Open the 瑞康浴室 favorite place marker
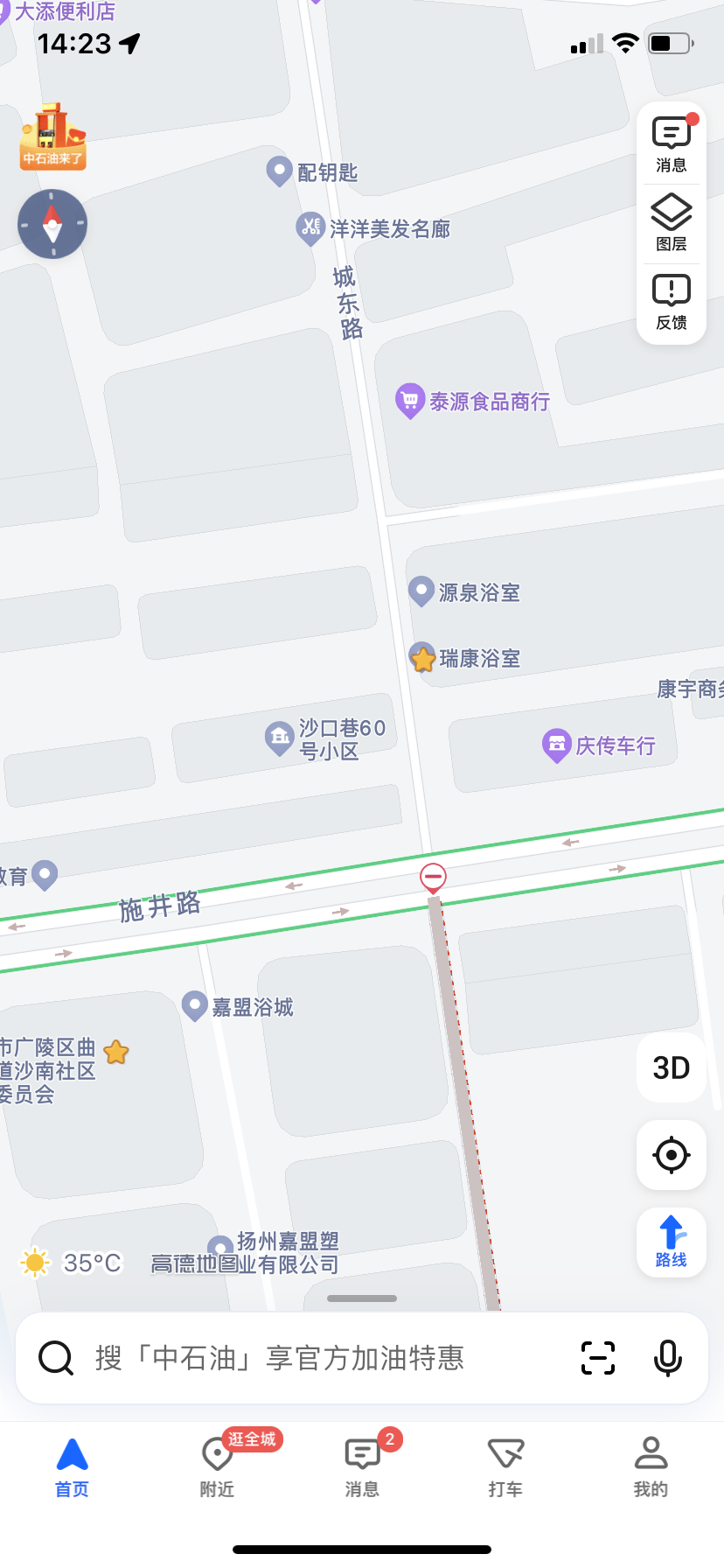This screenshot has height=1568, width=724. pyautogui.click(x=423, y=658)
